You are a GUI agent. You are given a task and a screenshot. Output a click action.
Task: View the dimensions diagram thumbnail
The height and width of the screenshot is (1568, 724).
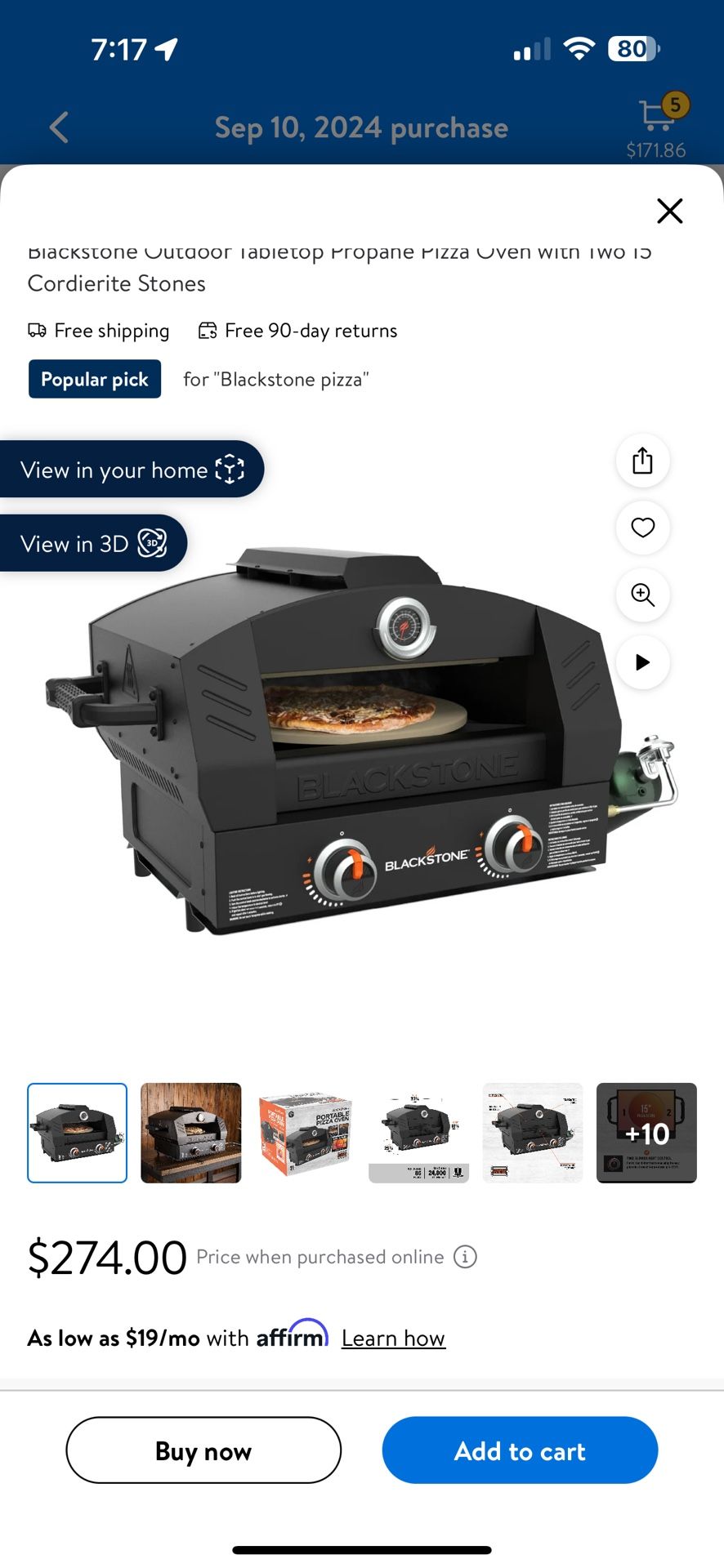(418, 1134)
